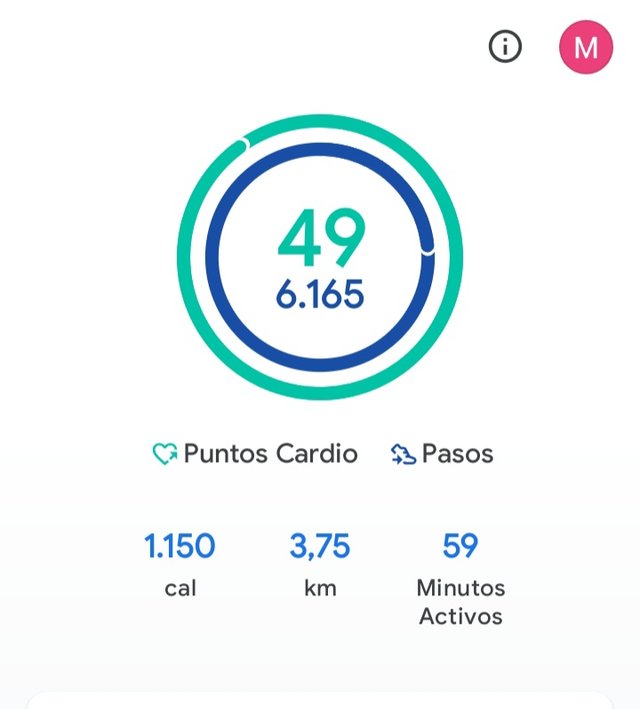Open the Cardio Points and steps ring
Image resolution: width=640 pixels, height=709 pixels.
pyautogui.click(x=320, y=257)
